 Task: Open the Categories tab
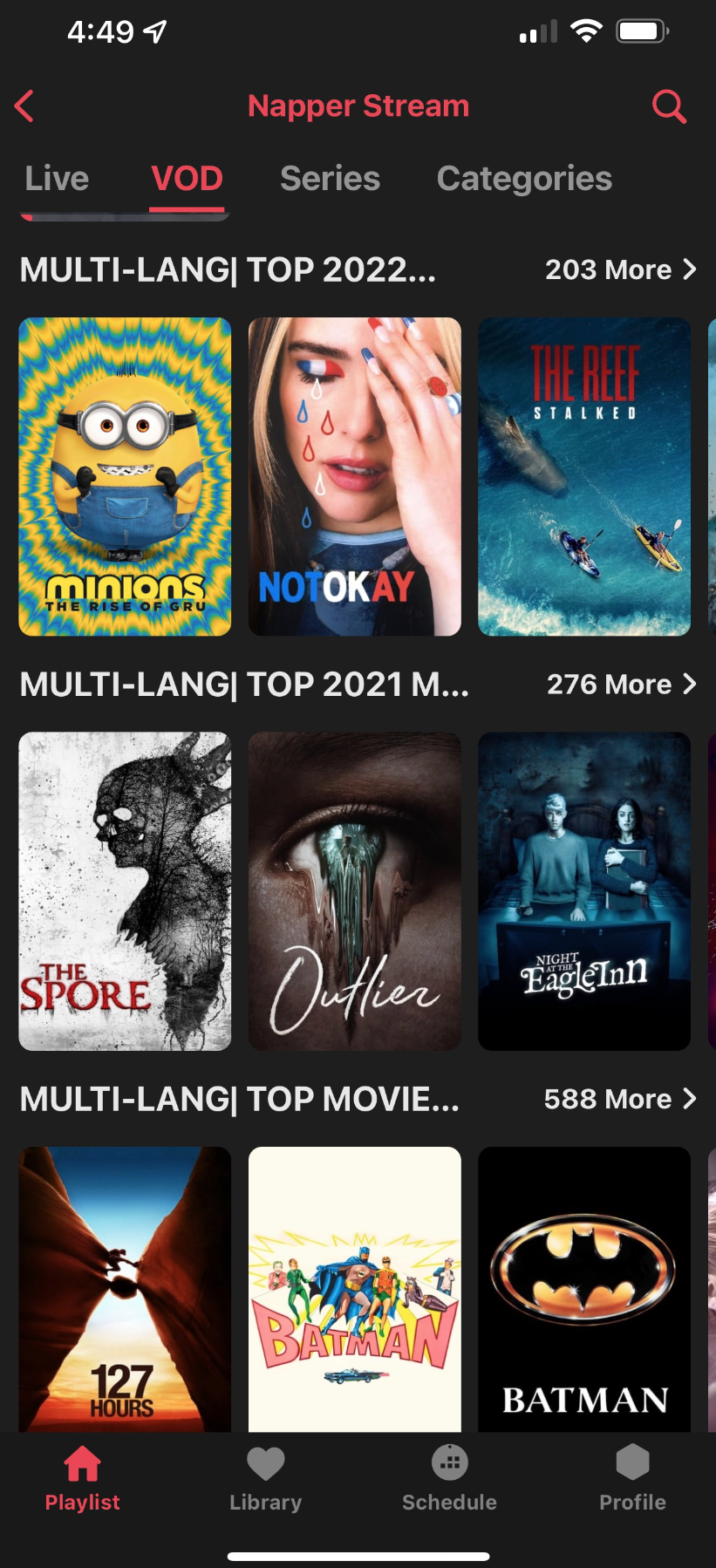(x=524, y=179)
